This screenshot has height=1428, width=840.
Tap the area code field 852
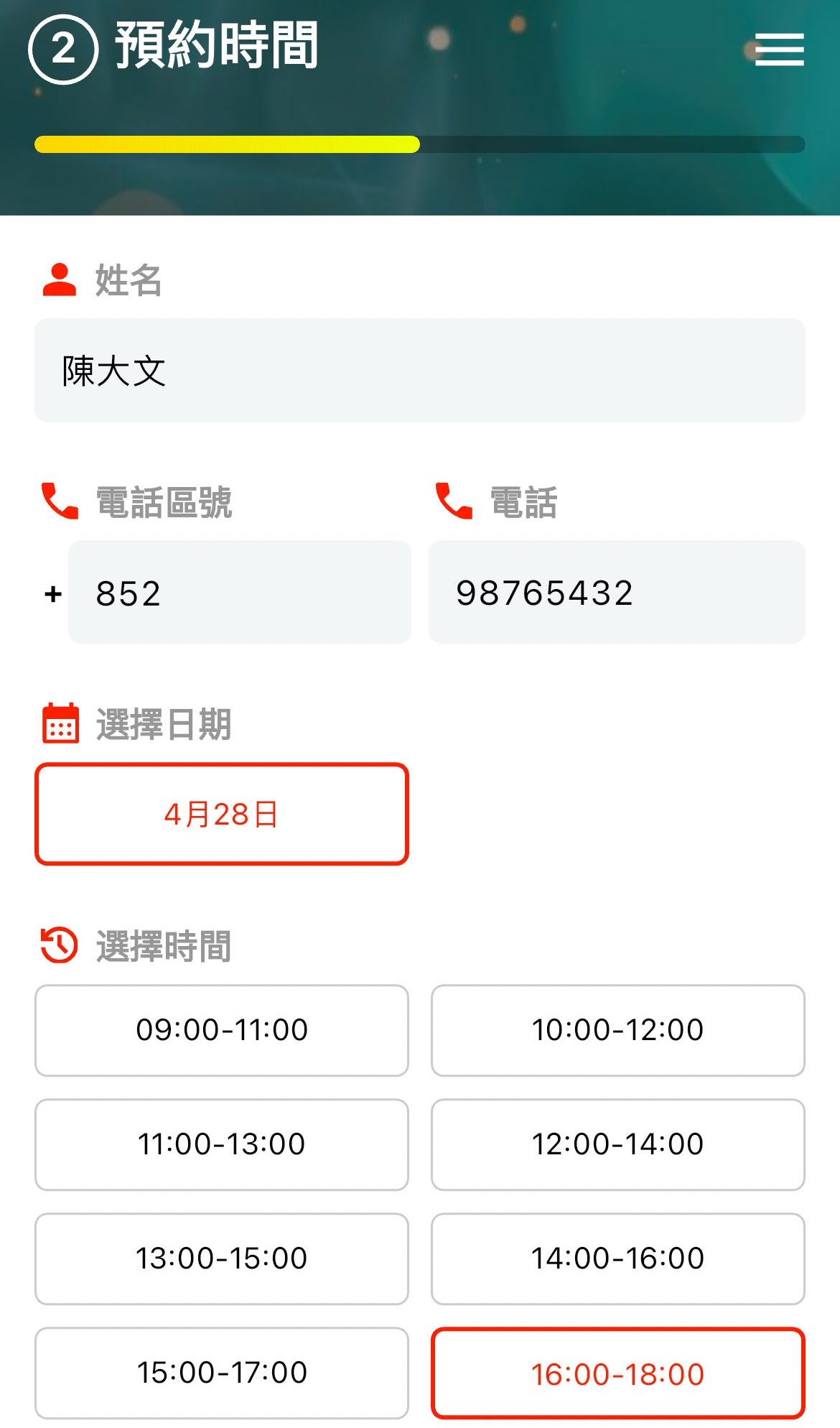239,593
